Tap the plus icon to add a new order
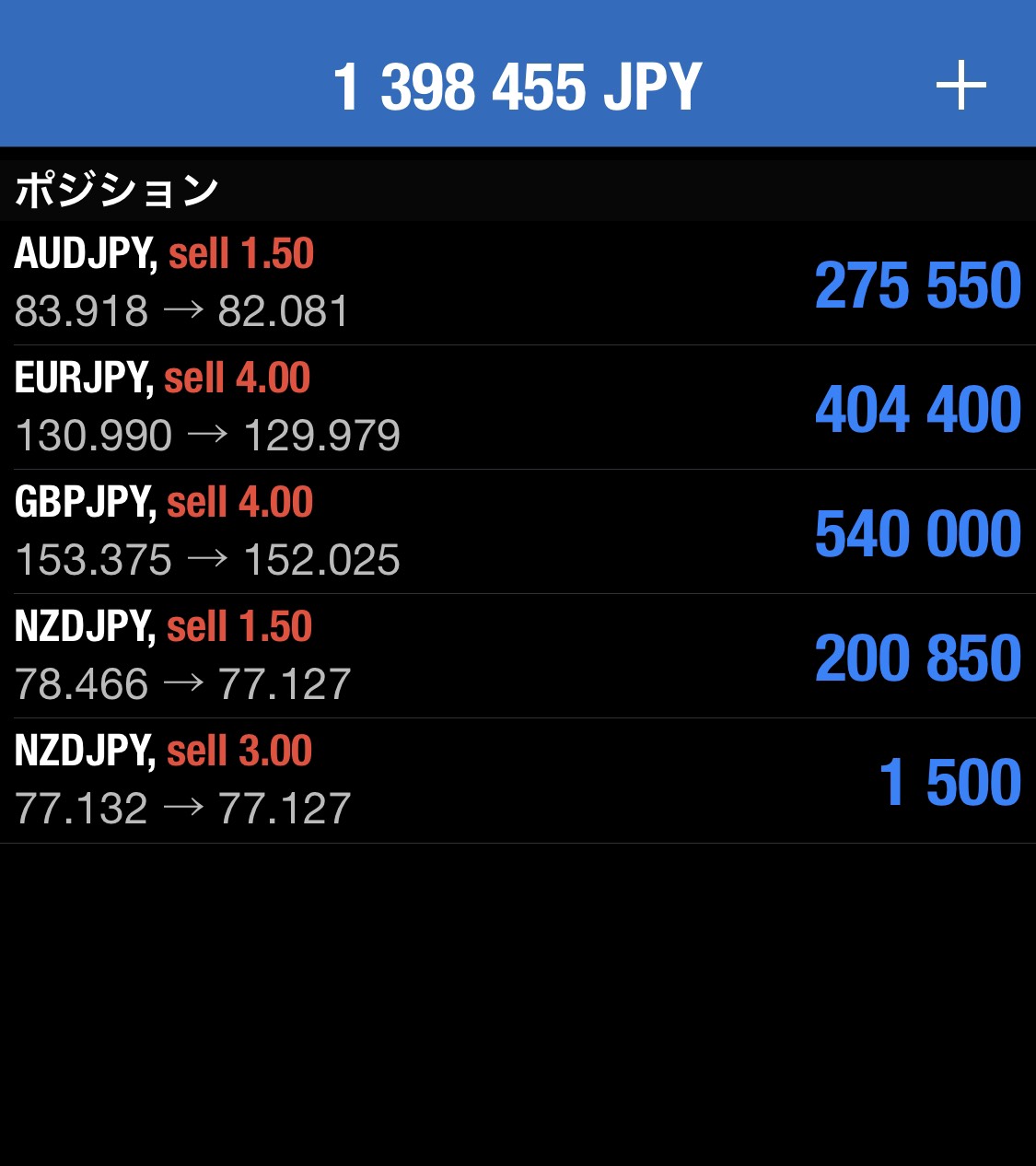 (960, 86)
